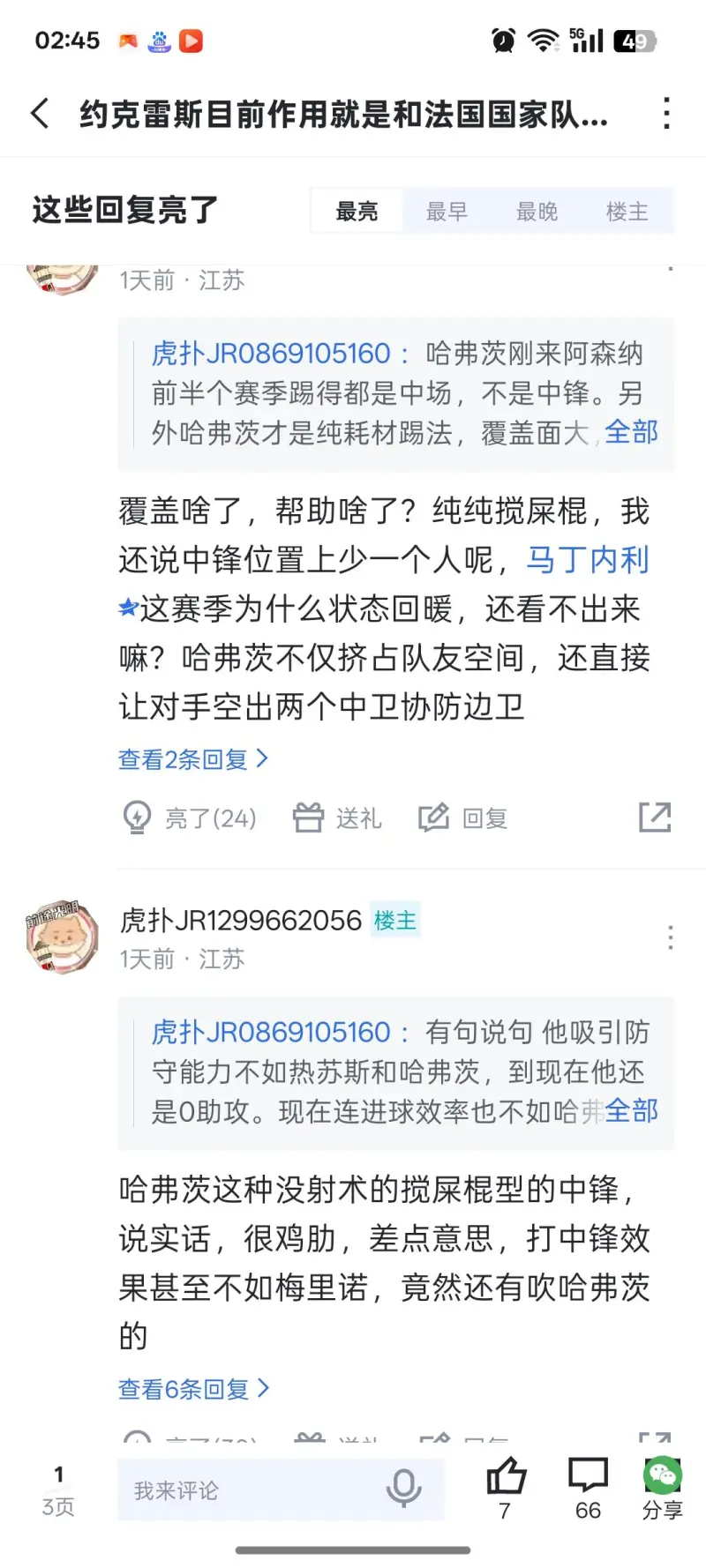Go back from this thread
706x1568 pixels.
[x=41, y=114]
